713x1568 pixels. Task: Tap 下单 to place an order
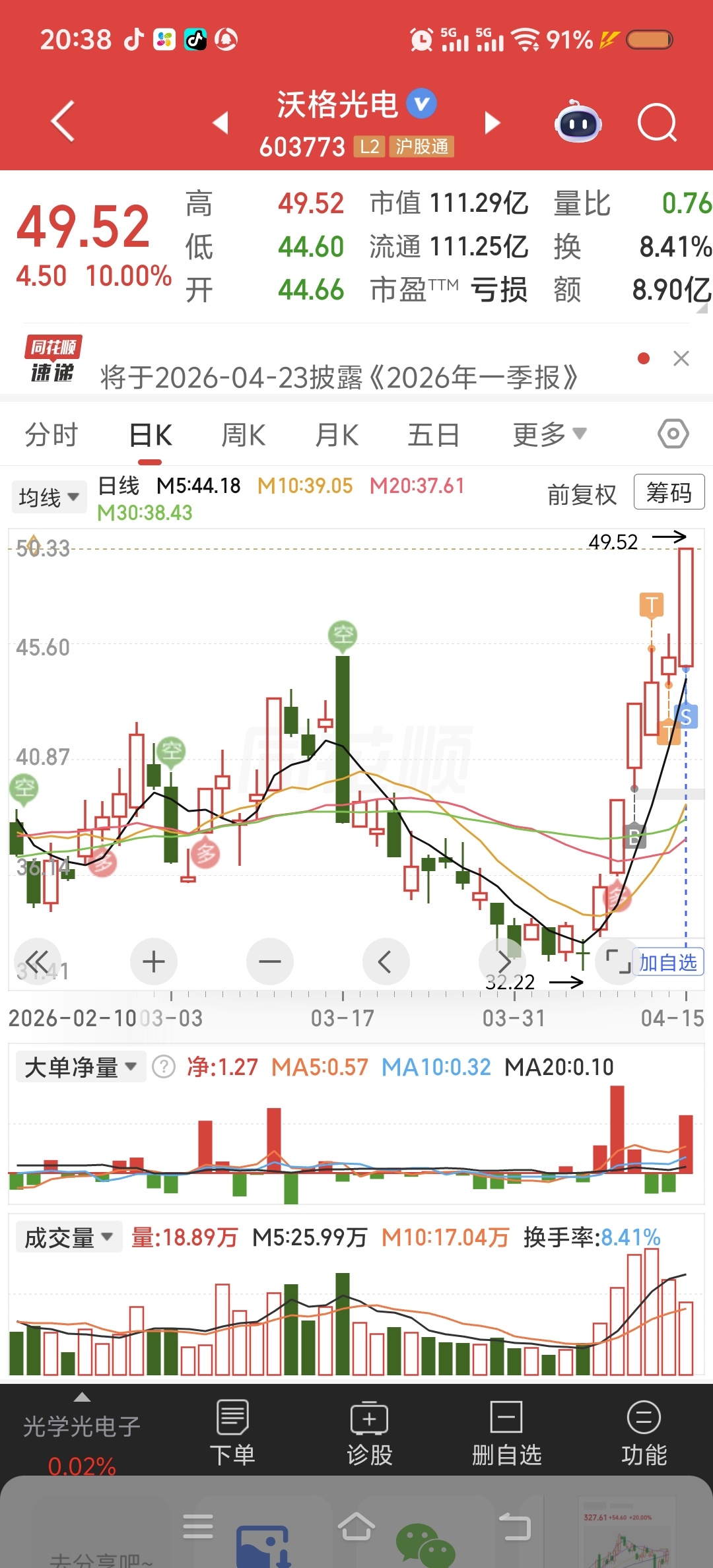(x=232, y=1433)
